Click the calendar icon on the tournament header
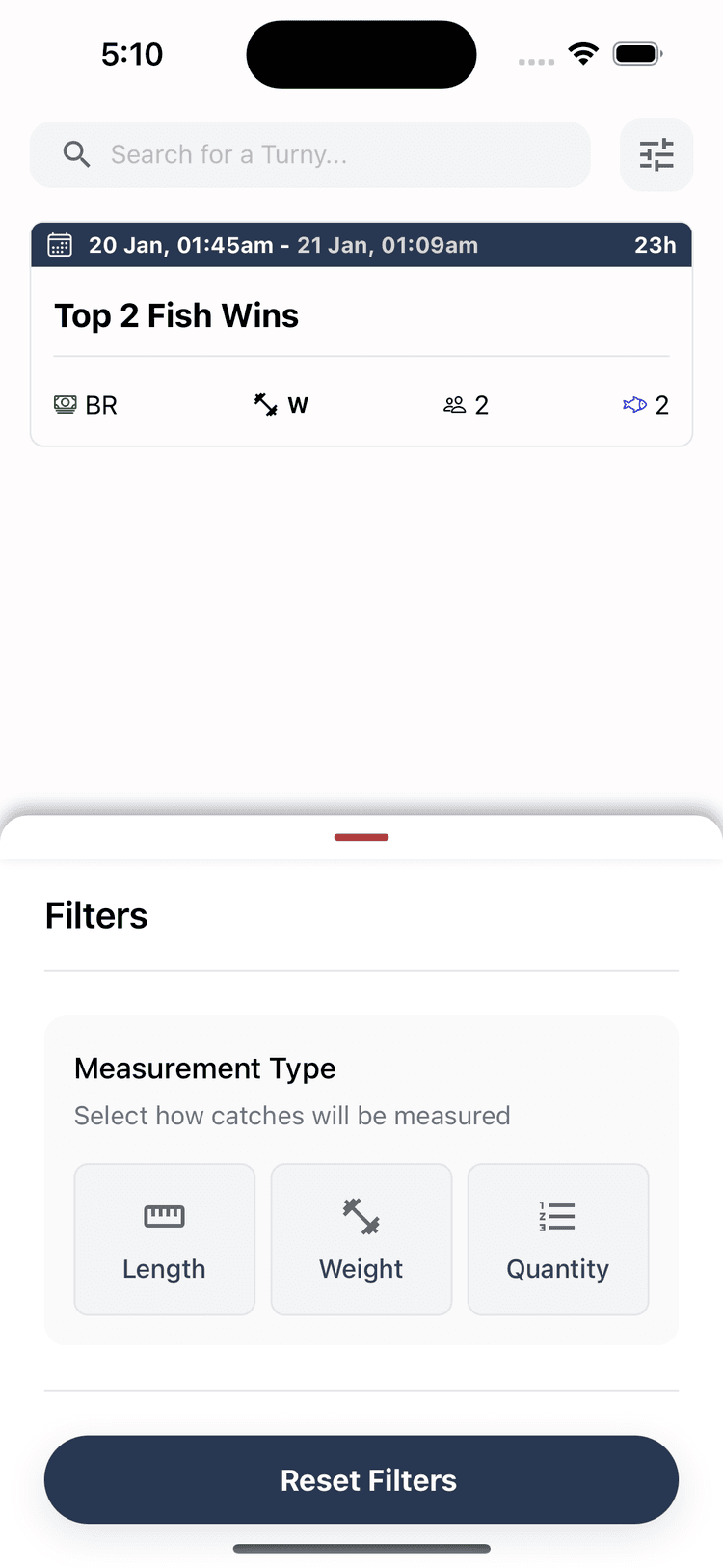Image resolution: width=723 pixels, height=1568 pixels. click(59, 245)
